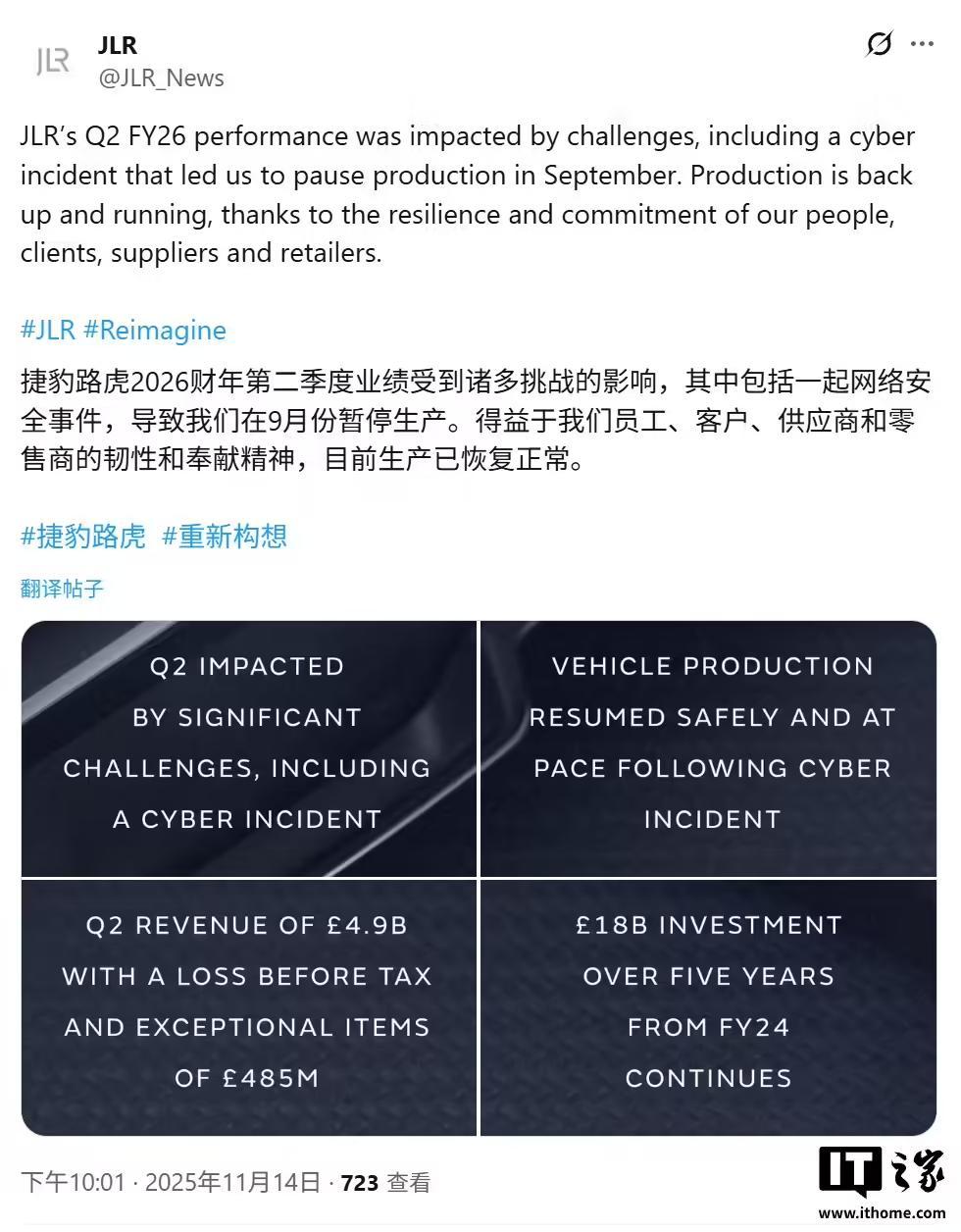Open the 'Vehicle Production Resumed Safely' image
961x1232 pixels.
(709, 748)
